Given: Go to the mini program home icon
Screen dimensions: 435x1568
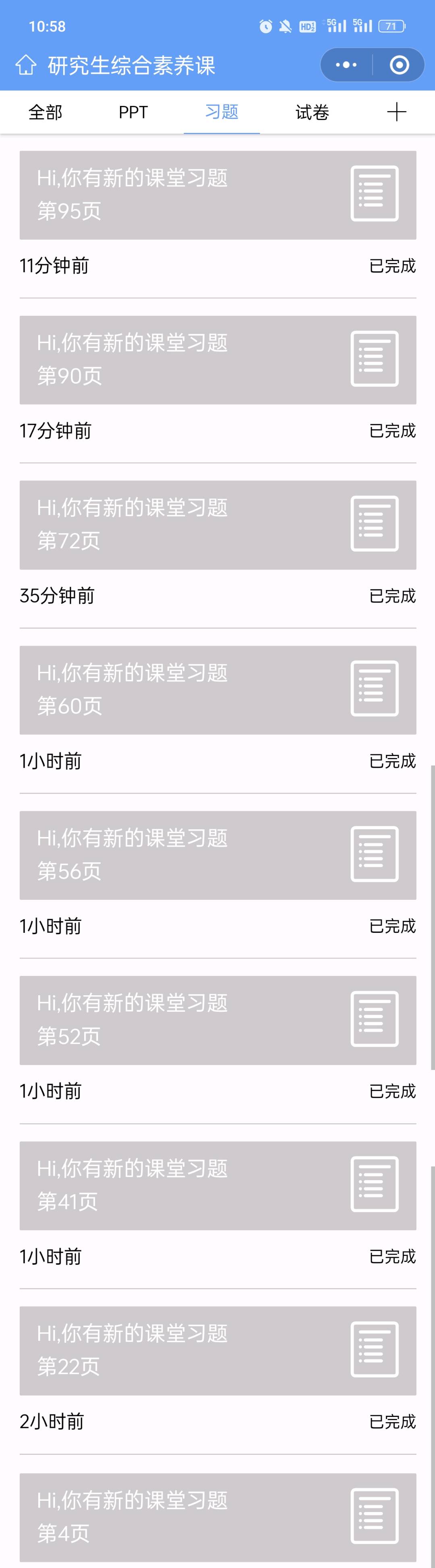Looking at the screenshot, I should [25, 65].
